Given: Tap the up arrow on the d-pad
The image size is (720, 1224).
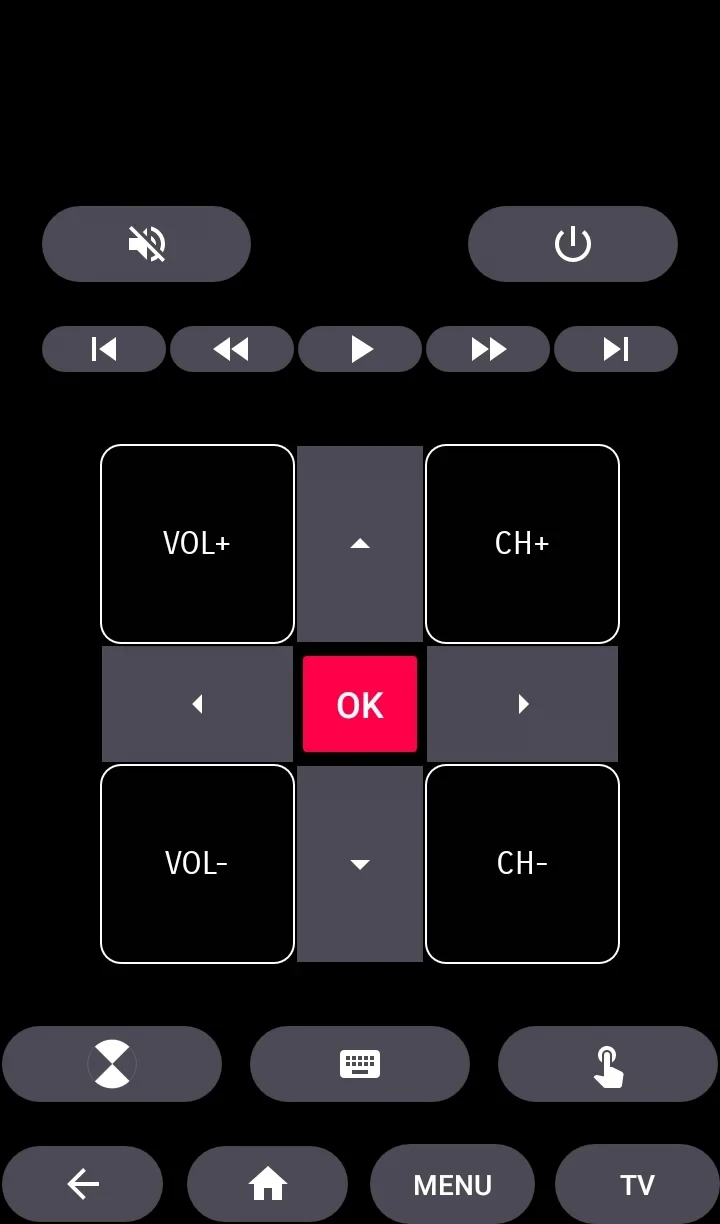Looking at the screenshot, I should click(360, 543).
